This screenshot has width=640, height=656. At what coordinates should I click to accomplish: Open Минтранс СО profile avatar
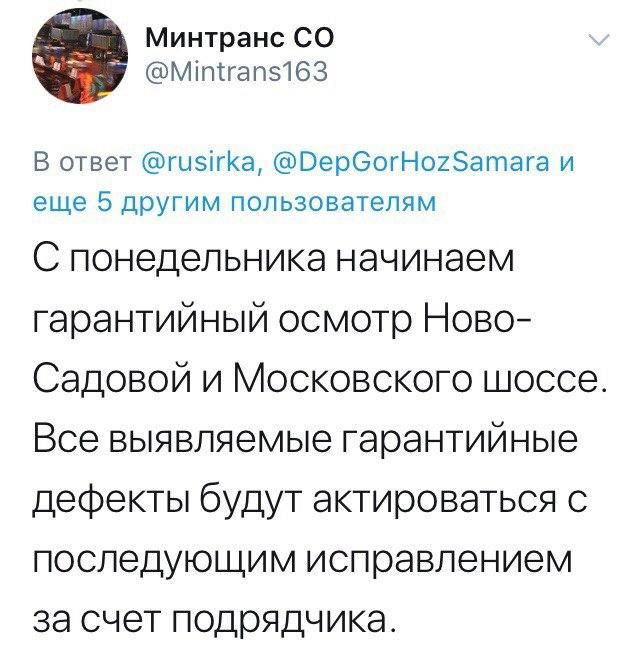(75, 63)
